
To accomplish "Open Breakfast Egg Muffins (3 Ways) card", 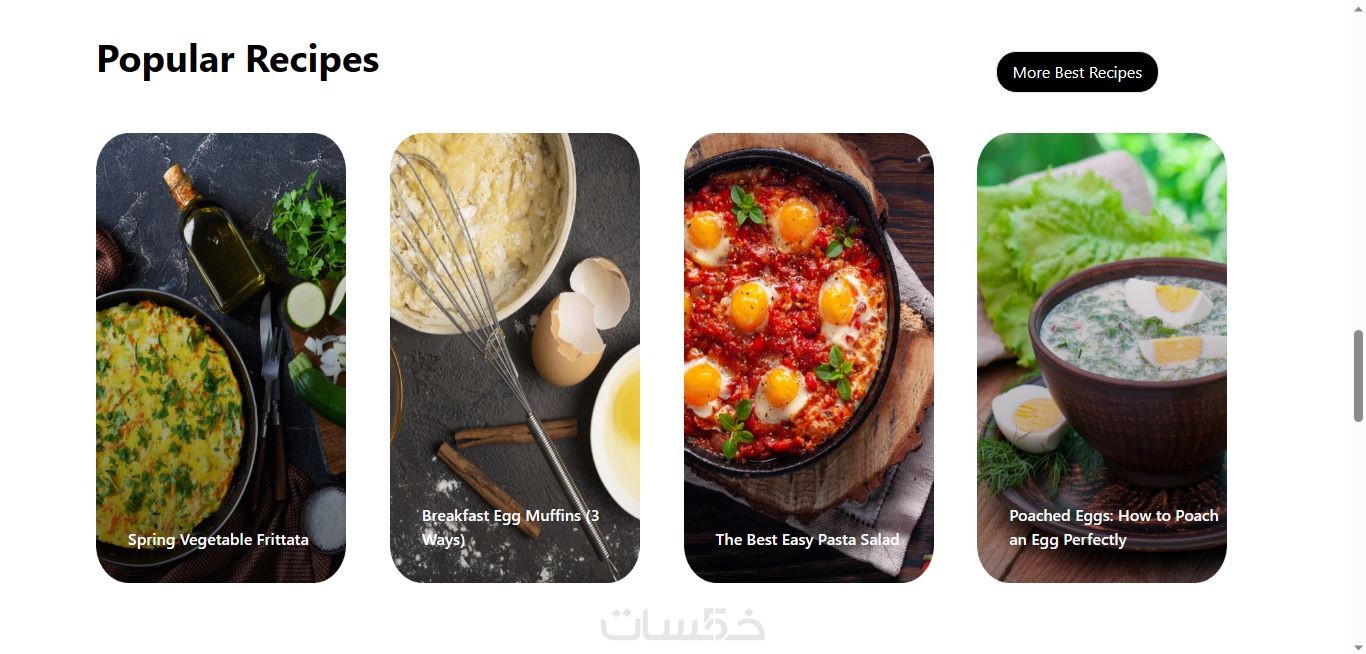I will coord(514,357).
